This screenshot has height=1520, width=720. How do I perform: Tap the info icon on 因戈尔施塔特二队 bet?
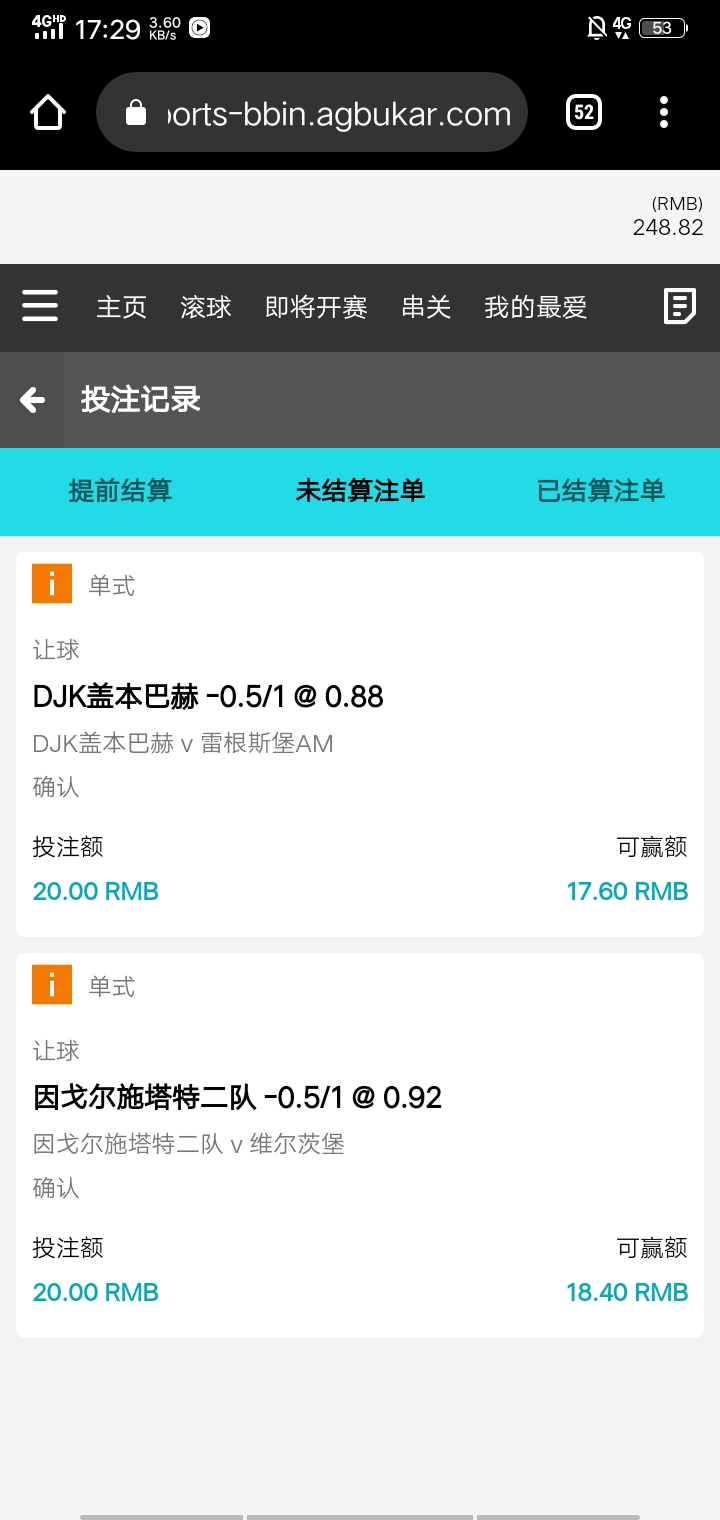click(52, 985)
